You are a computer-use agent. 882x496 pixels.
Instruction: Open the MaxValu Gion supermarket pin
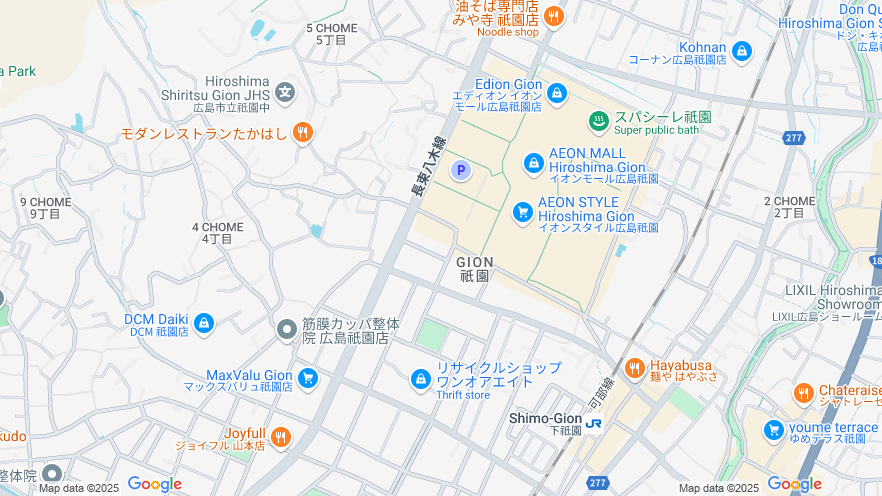click(x=308, y=378)
